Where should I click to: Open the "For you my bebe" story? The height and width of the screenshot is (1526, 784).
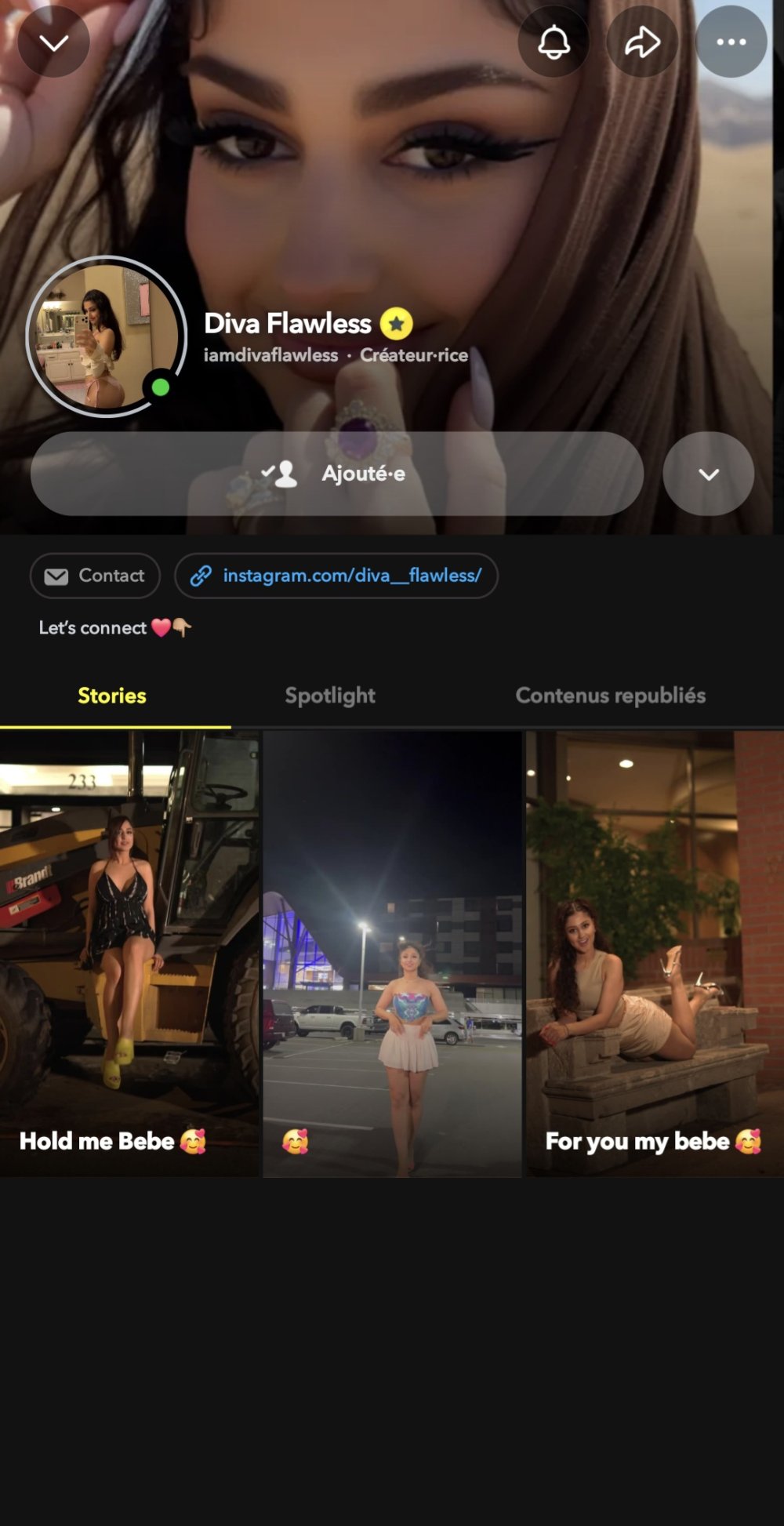[x=655, y=953]
